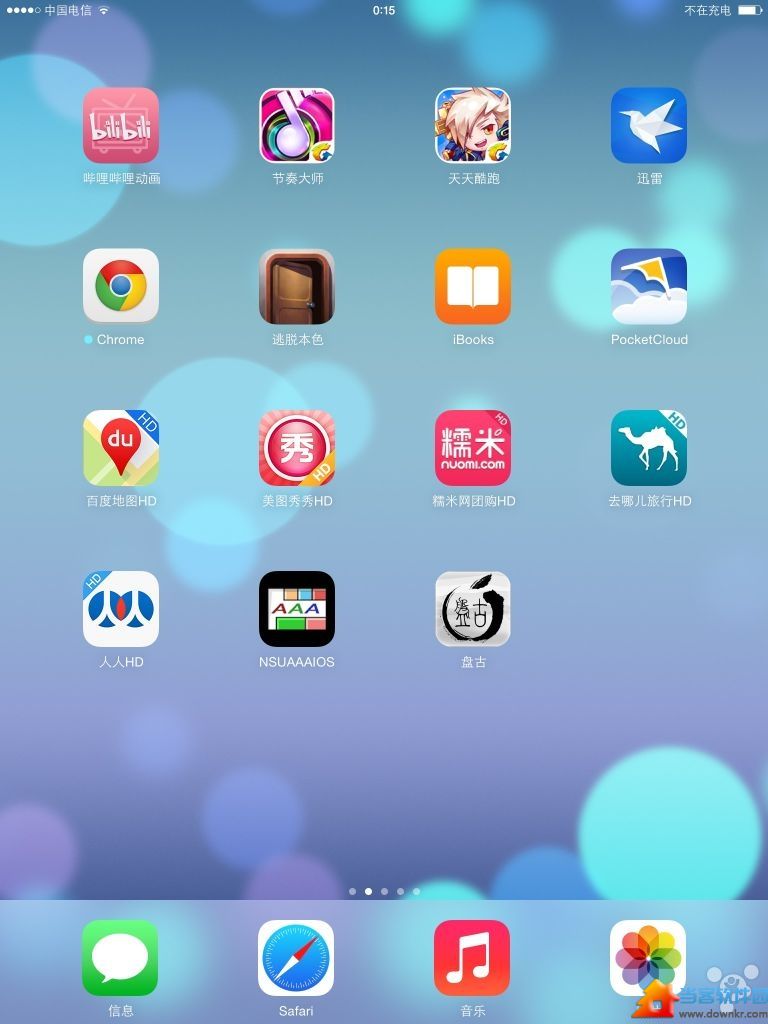Launch PocketCloud

pyautogui.click(x=649, y=286)
